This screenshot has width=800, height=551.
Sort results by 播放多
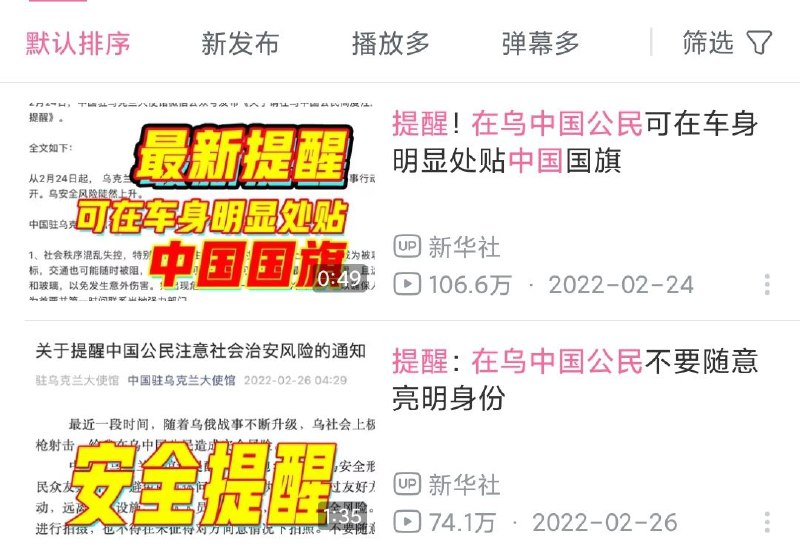pyautogui.click(x=390, y=43)
